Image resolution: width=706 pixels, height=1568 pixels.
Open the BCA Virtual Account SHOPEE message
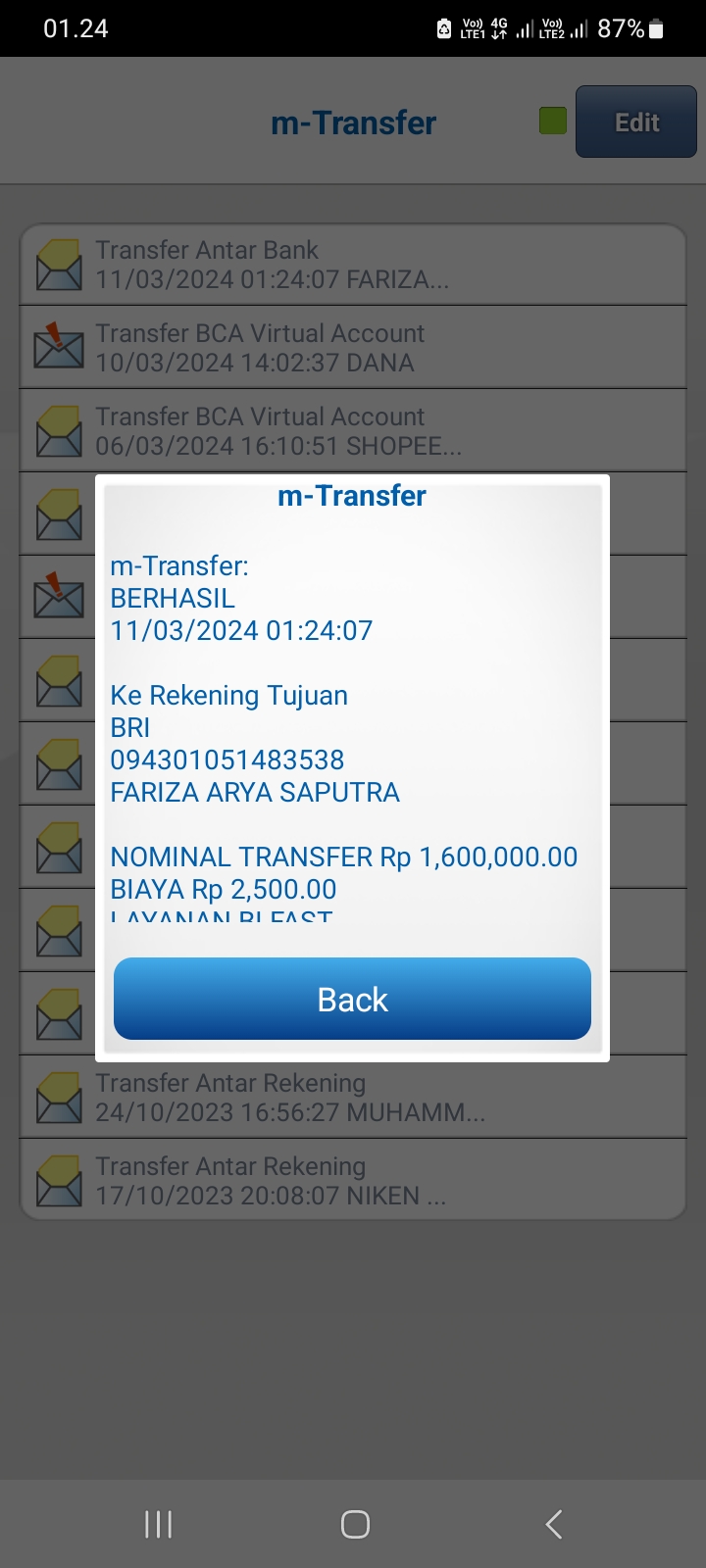click(353, 431)
